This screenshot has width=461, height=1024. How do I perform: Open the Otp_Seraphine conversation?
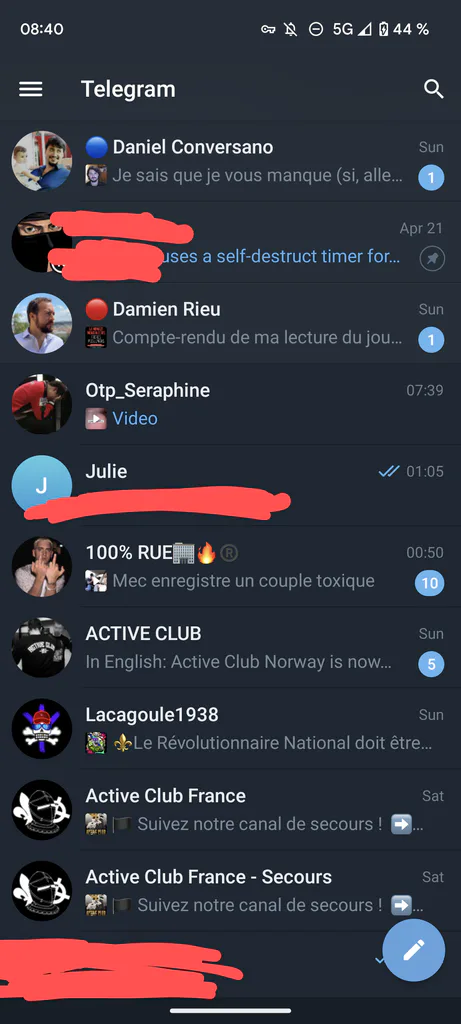(230, 404)
